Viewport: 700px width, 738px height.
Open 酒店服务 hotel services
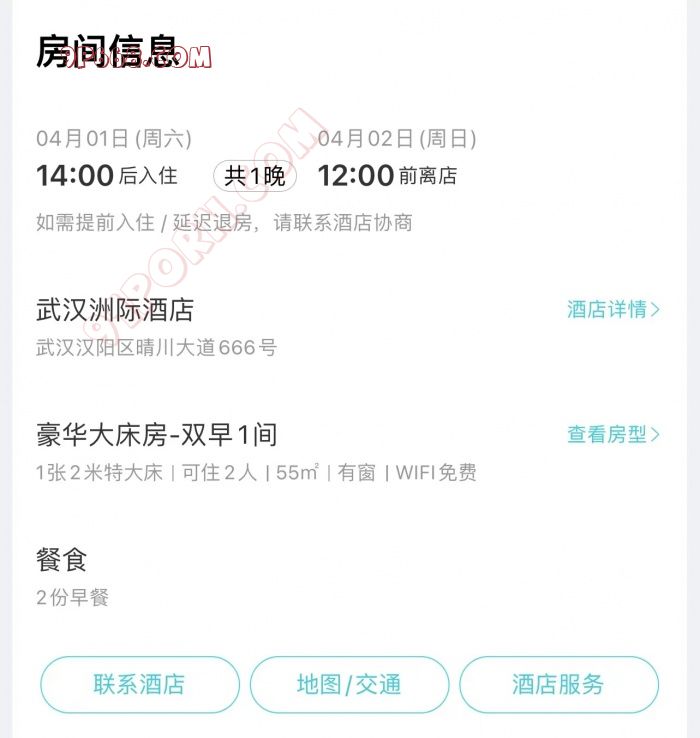click(558, 685)
